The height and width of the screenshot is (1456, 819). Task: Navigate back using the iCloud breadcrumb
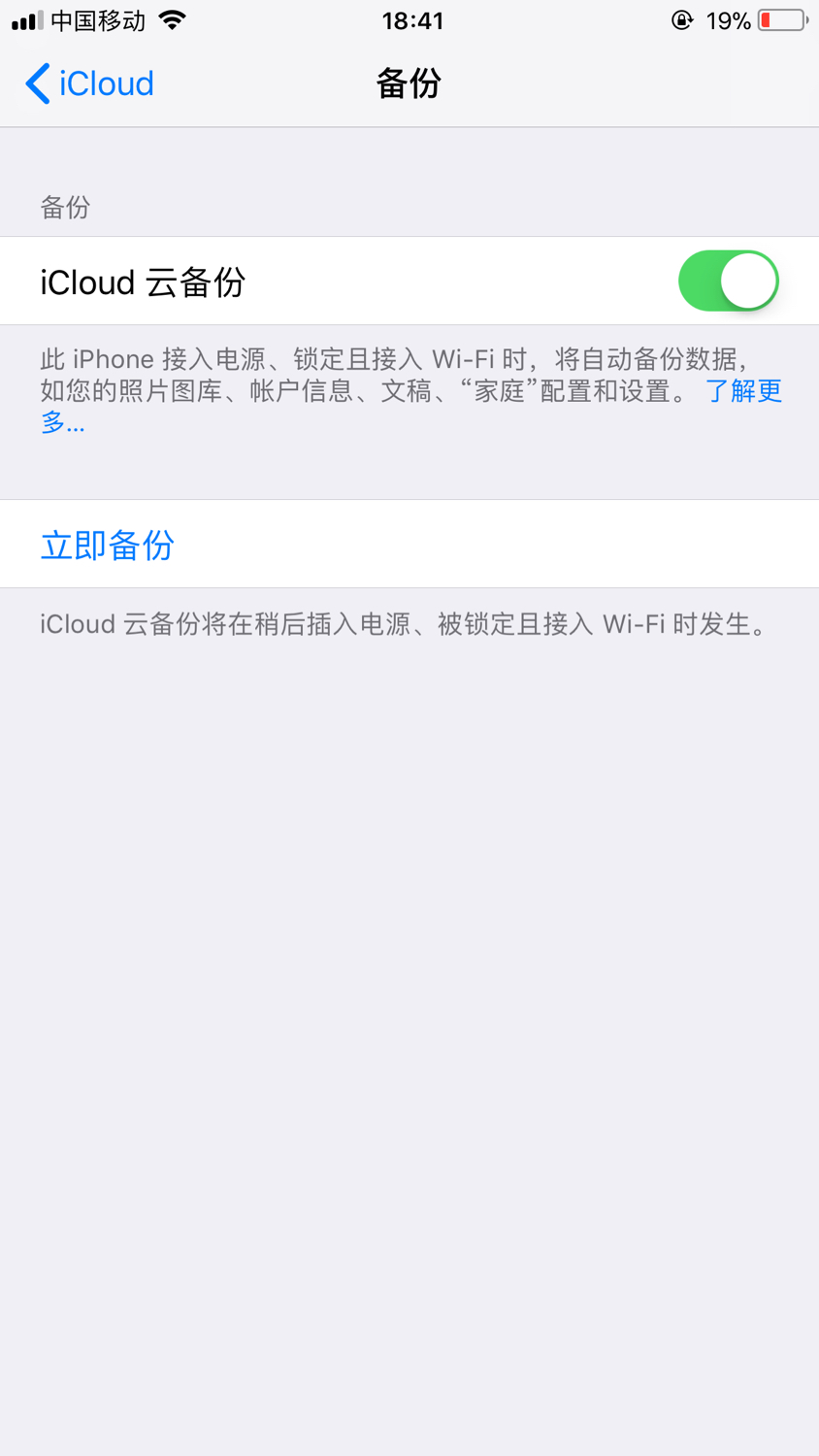click(x=105, y=84)
